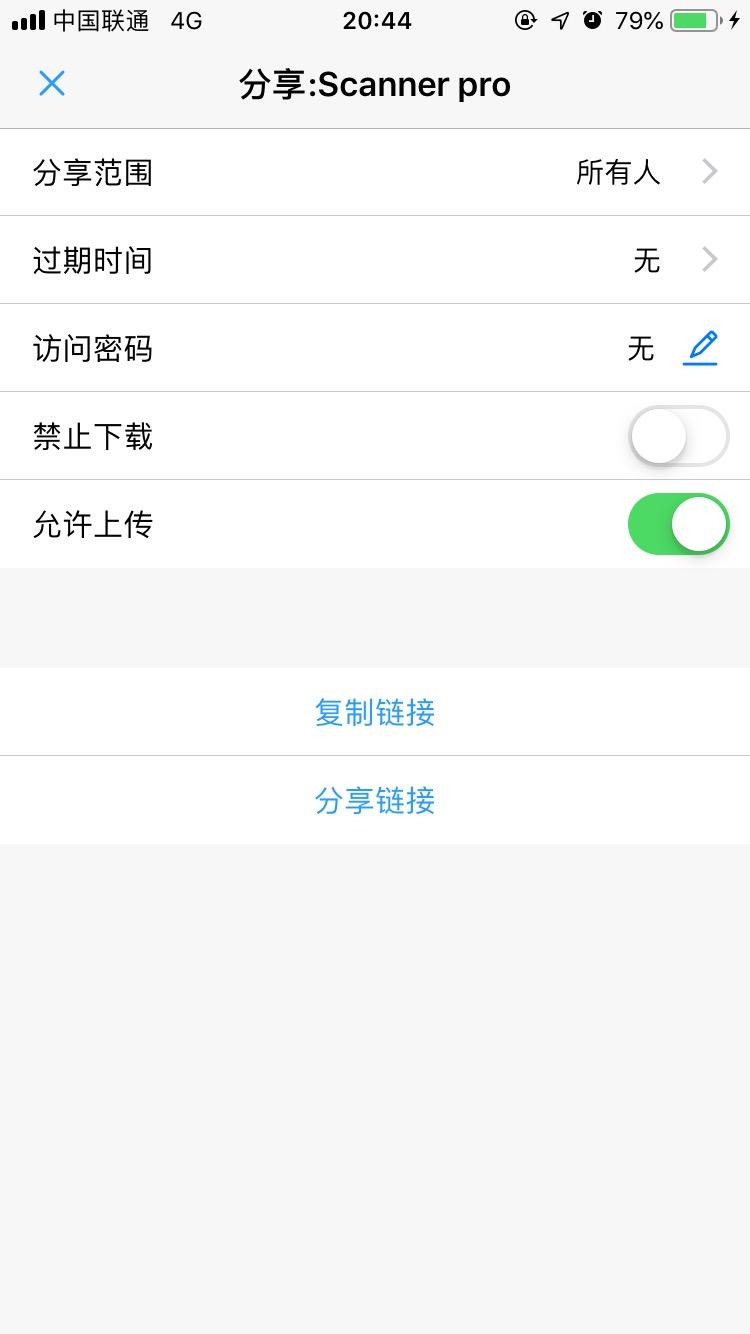Close the share Scanner pro screen

pos(52,84)
